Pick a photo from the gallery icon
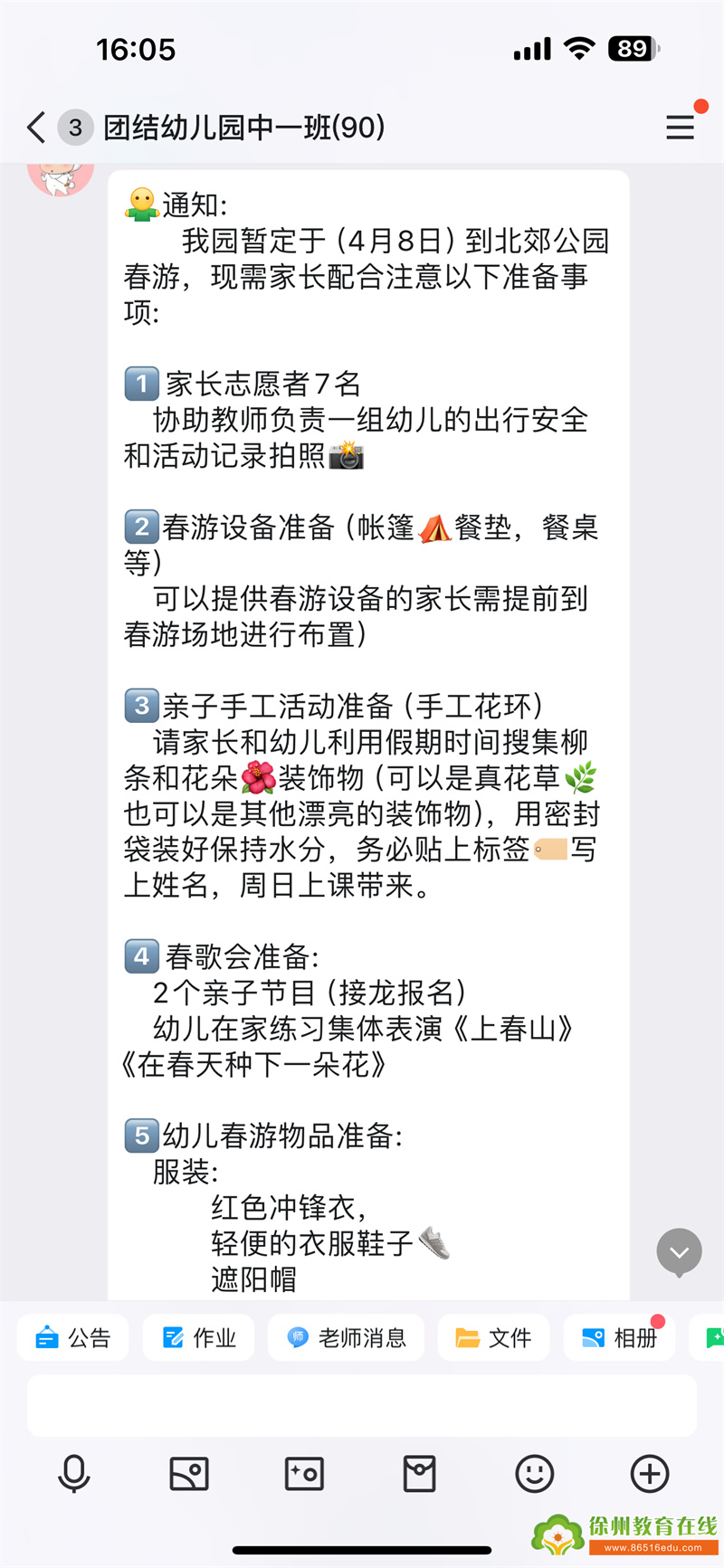Screen dimensions: 724x1568 [189, 1474]
